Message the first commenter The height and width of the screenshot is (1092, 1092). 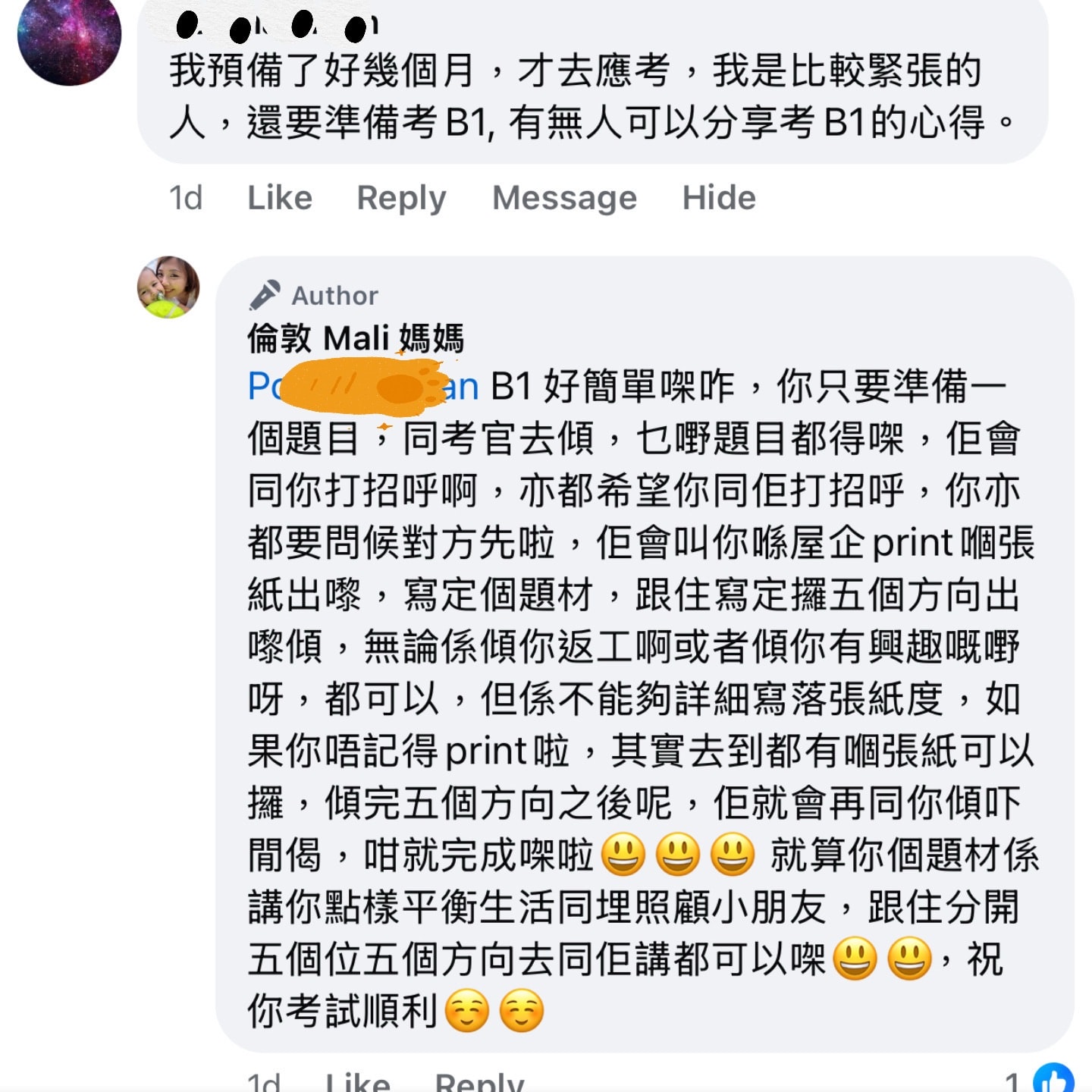(x=564, y=198)
